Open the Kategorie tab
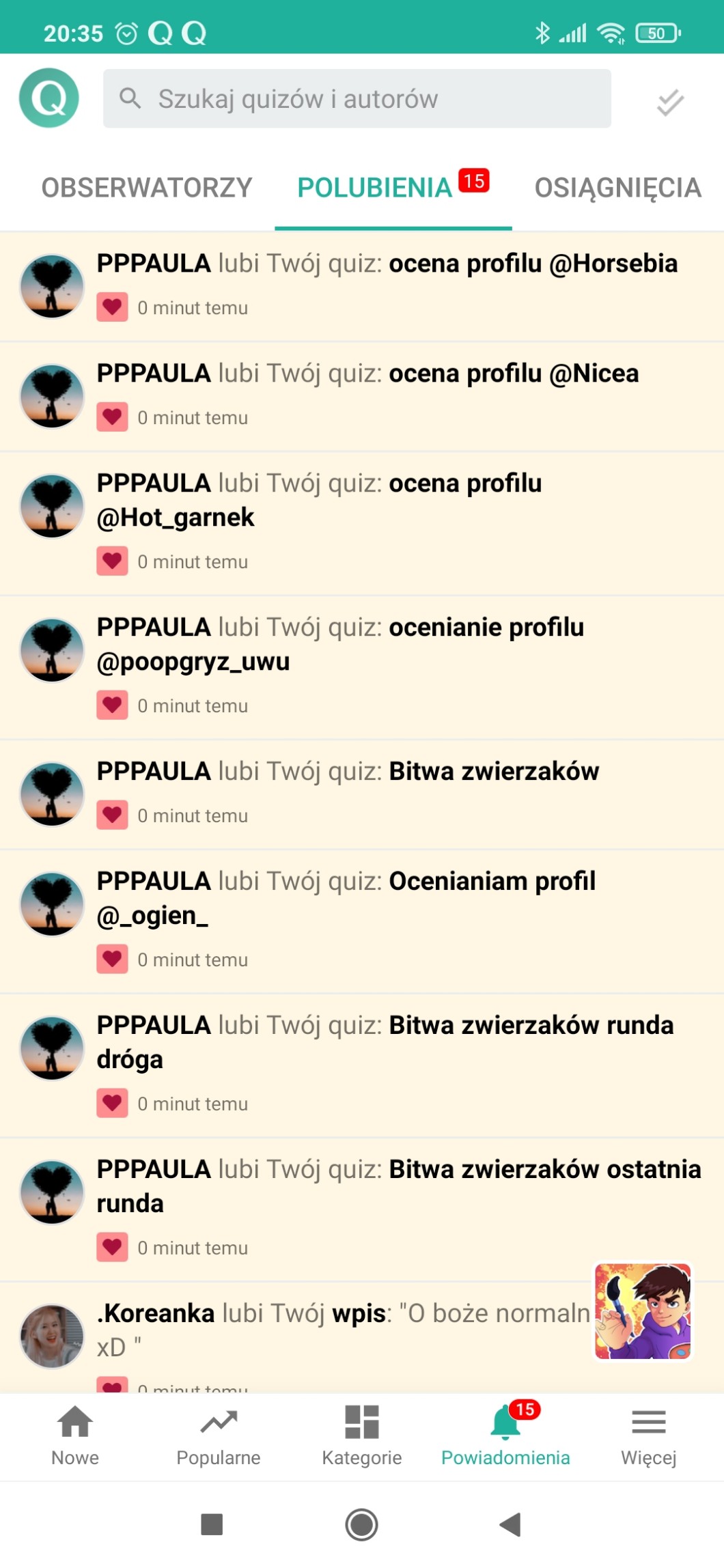This screenshot has height=1568, width=724. [362, 1435]
